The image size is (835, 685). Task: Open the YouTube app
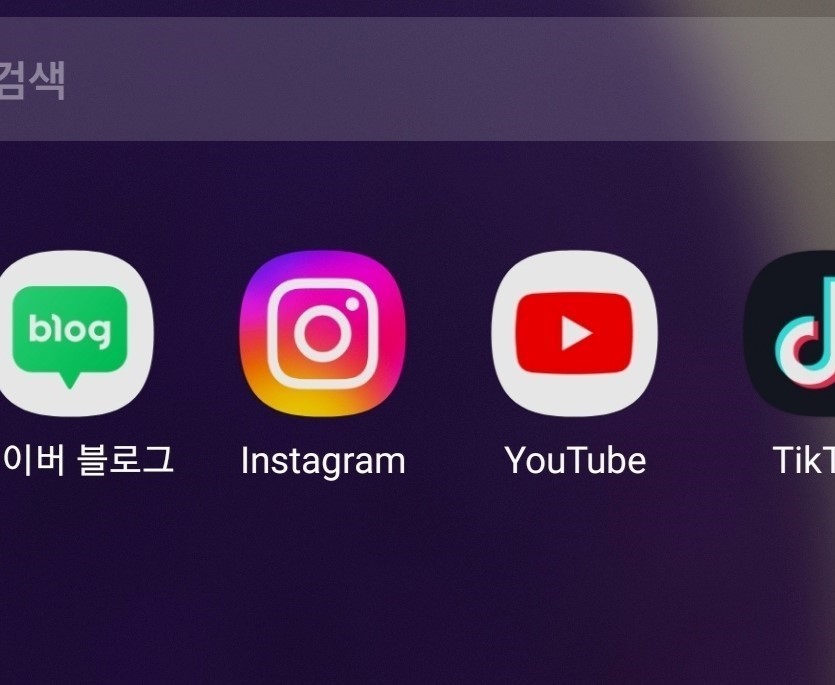tap(574, 334)
